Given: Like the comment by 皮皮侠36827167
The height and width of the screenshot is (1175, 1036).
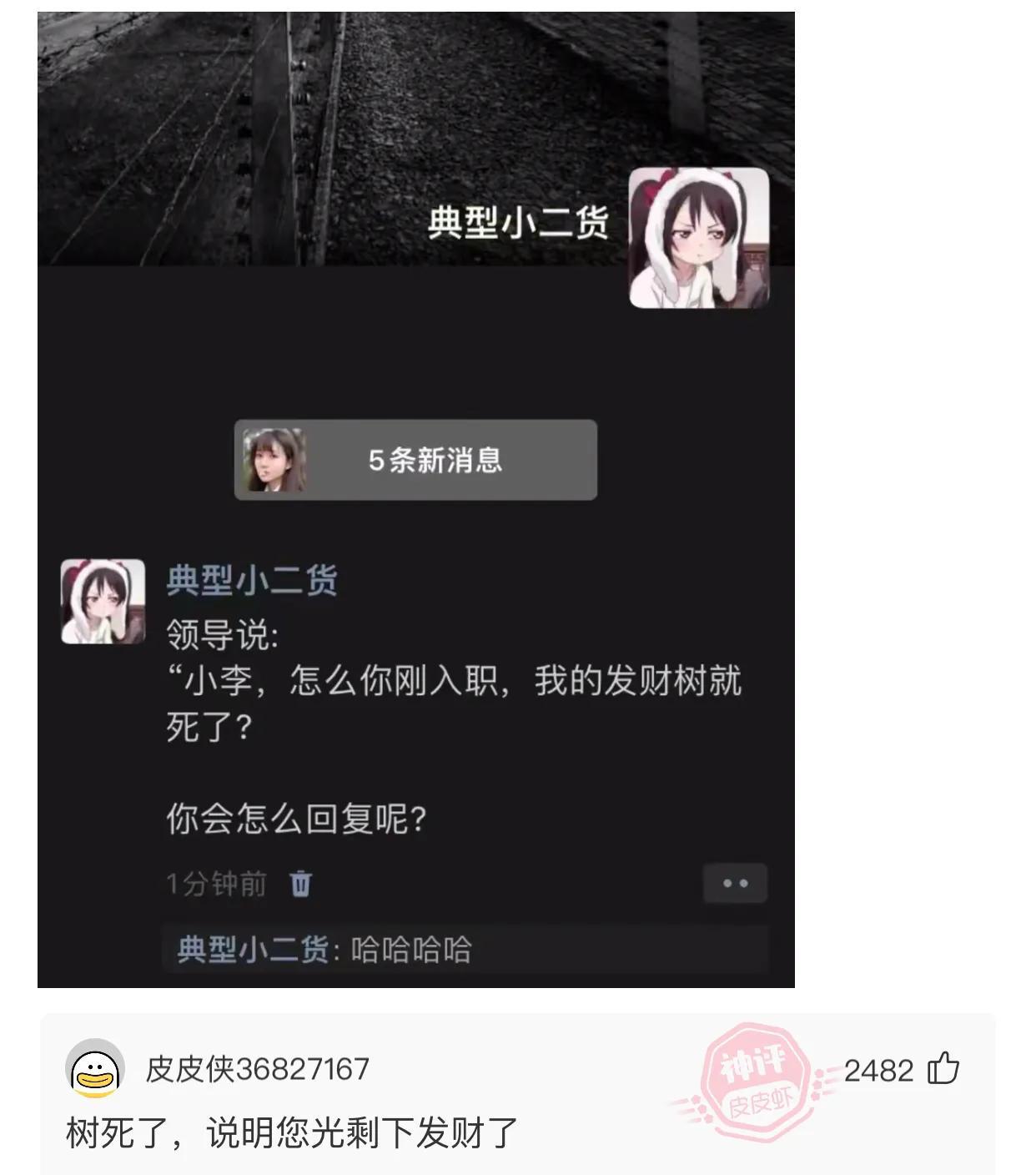Looking at the screenshot, I should point(943,1068).
